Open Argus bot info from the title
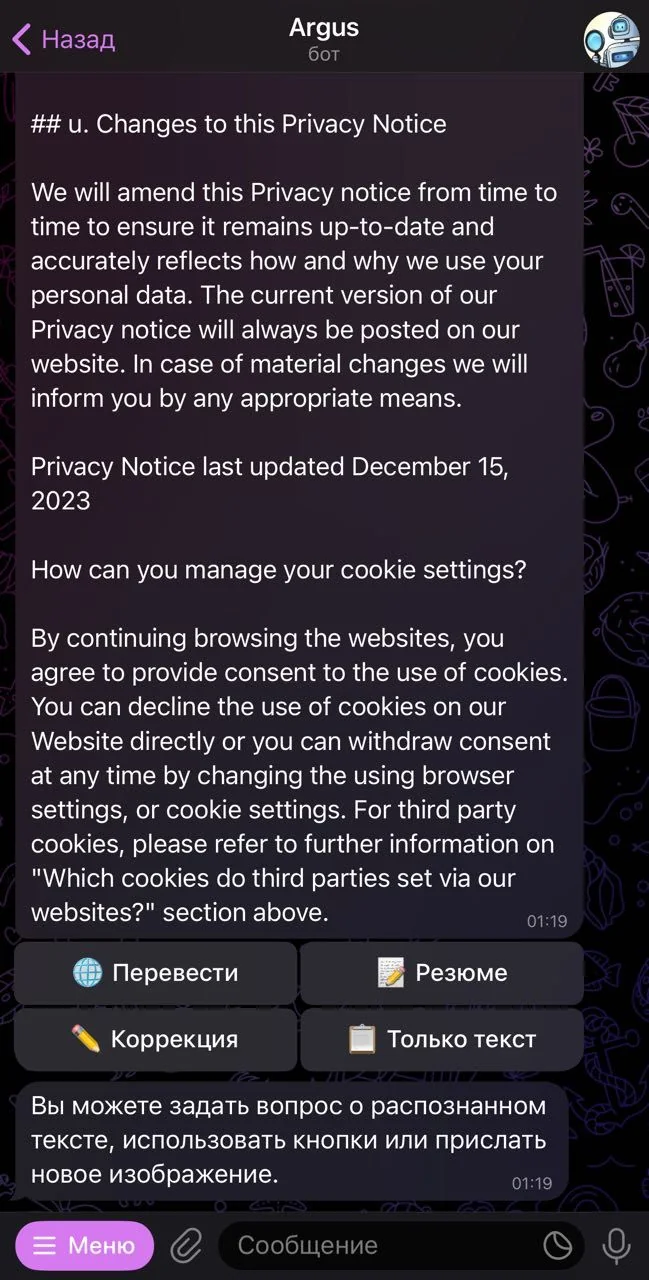Screen dimensions: 649x1280 [x=324, y=39]
